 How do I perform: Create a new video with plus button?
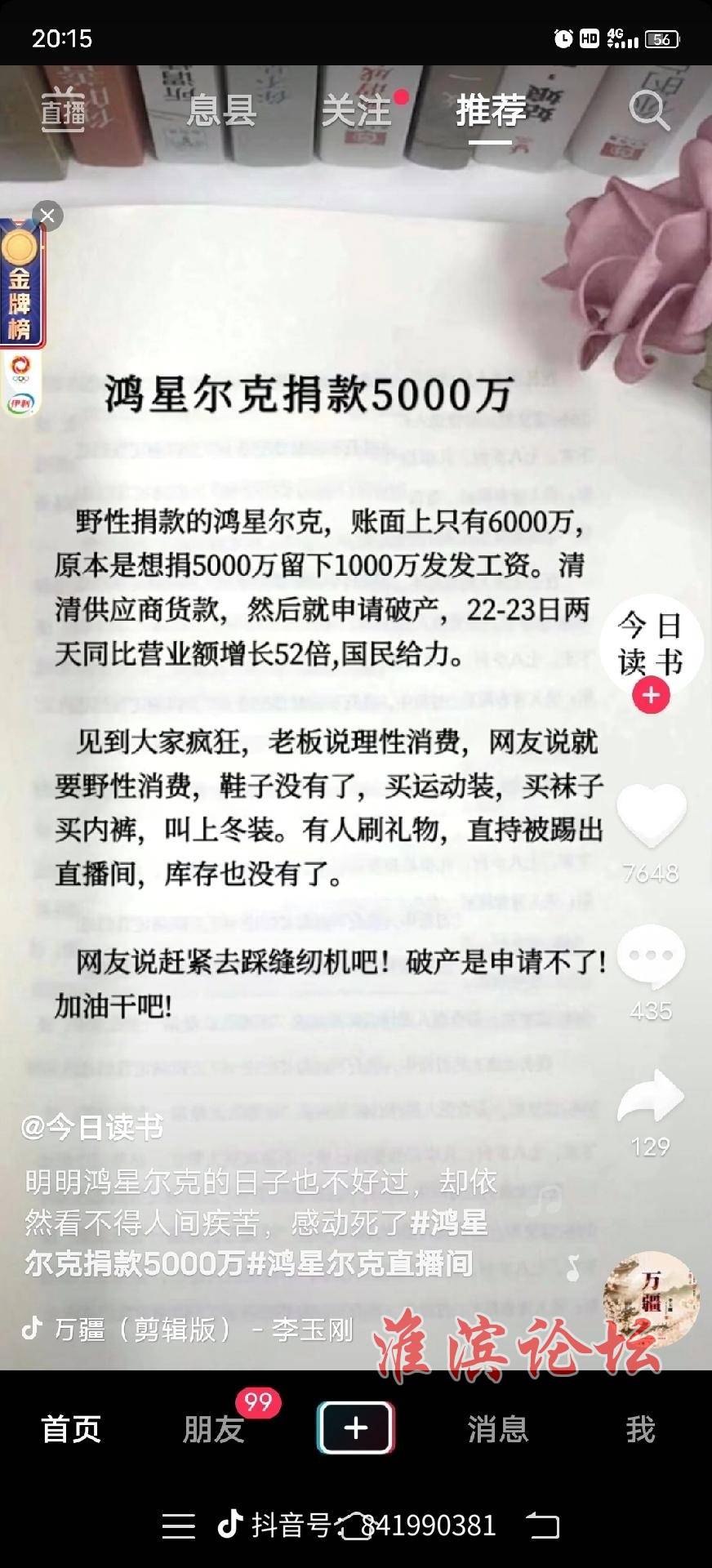355,1428
